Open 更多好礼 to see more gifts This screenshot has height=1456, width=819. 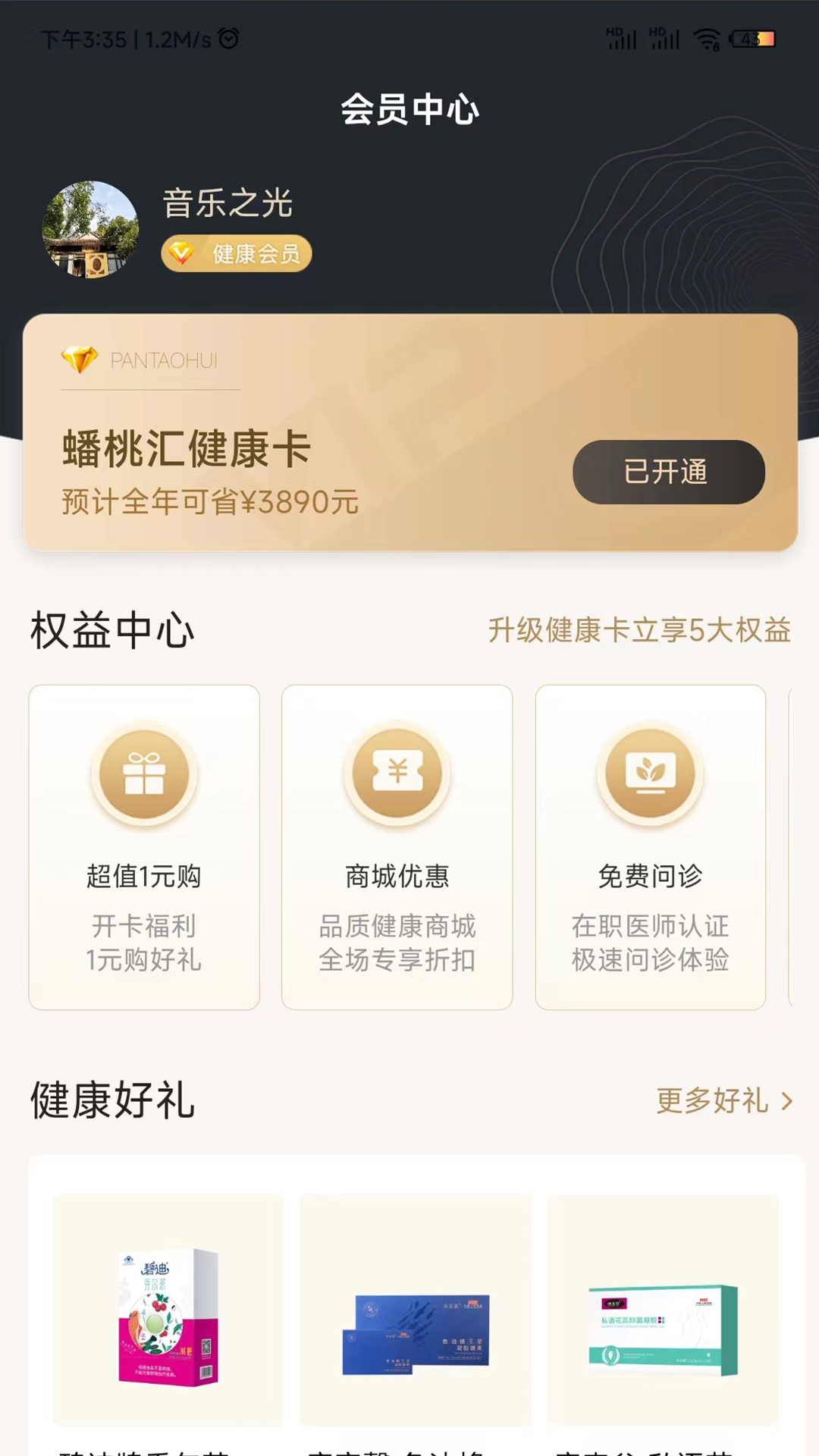tap(723, 1100)
